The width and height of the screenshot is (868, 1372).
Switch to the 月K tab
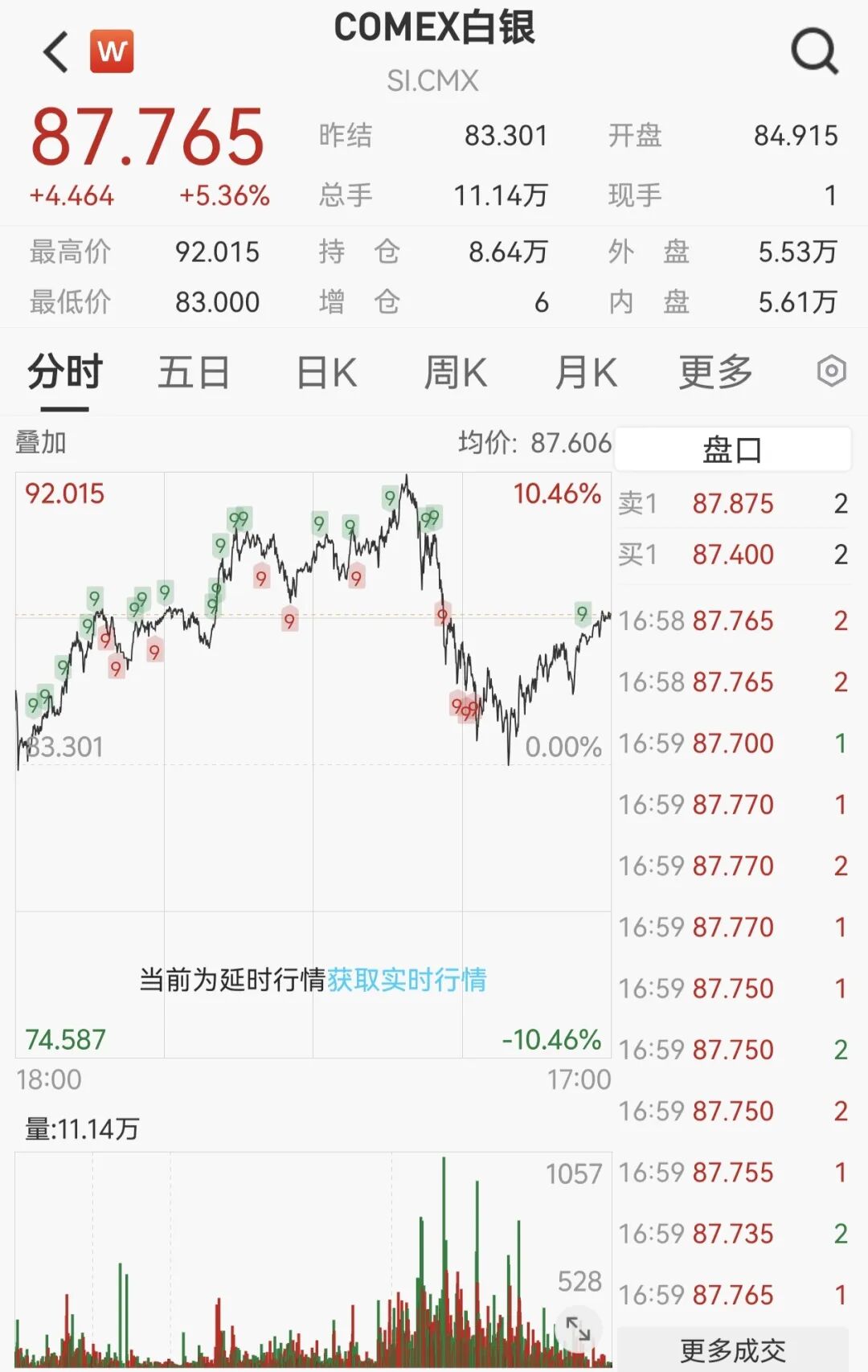click(584, 371)
